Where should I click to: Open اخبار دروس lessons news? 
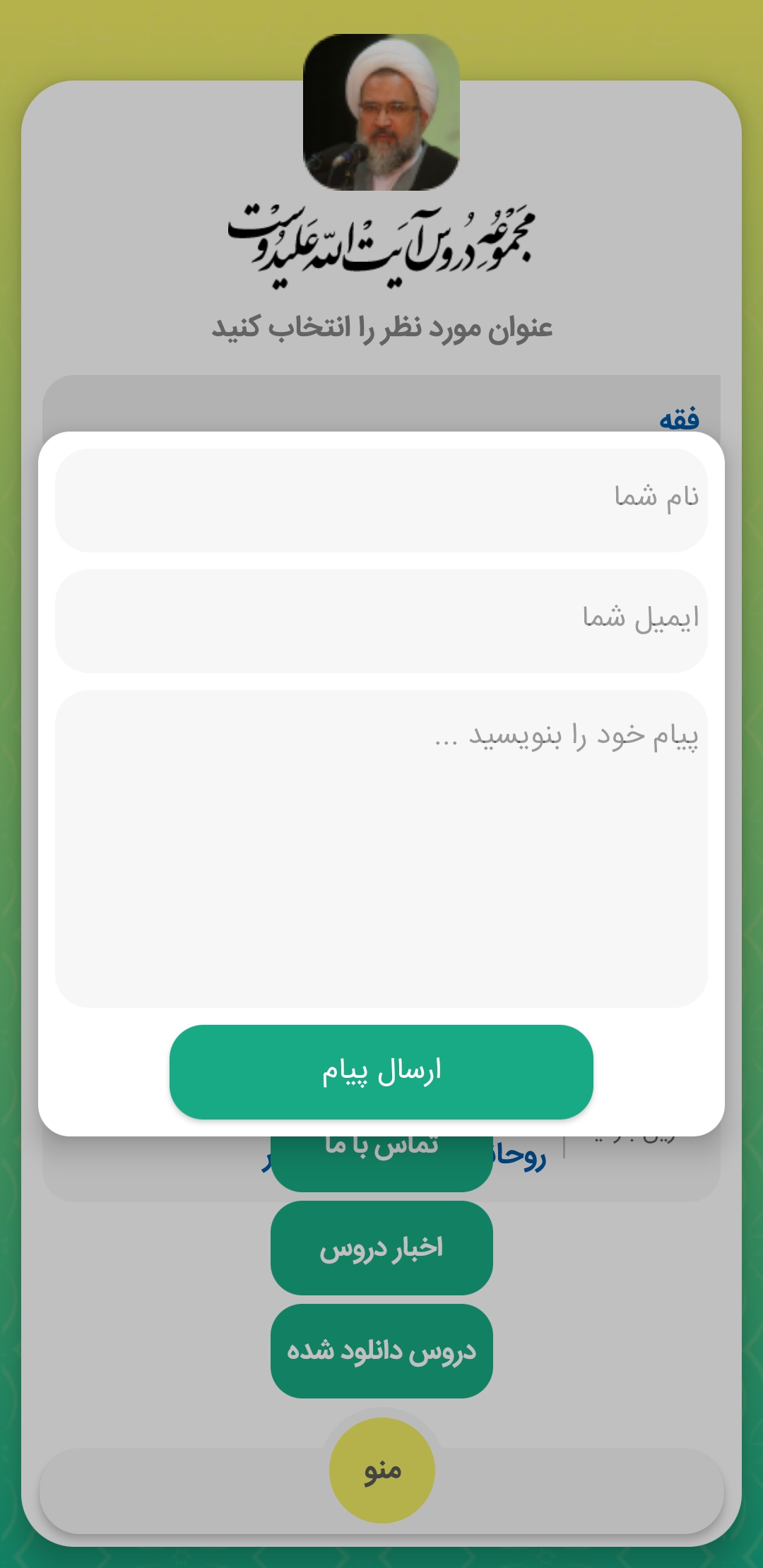click(381, 1248)
